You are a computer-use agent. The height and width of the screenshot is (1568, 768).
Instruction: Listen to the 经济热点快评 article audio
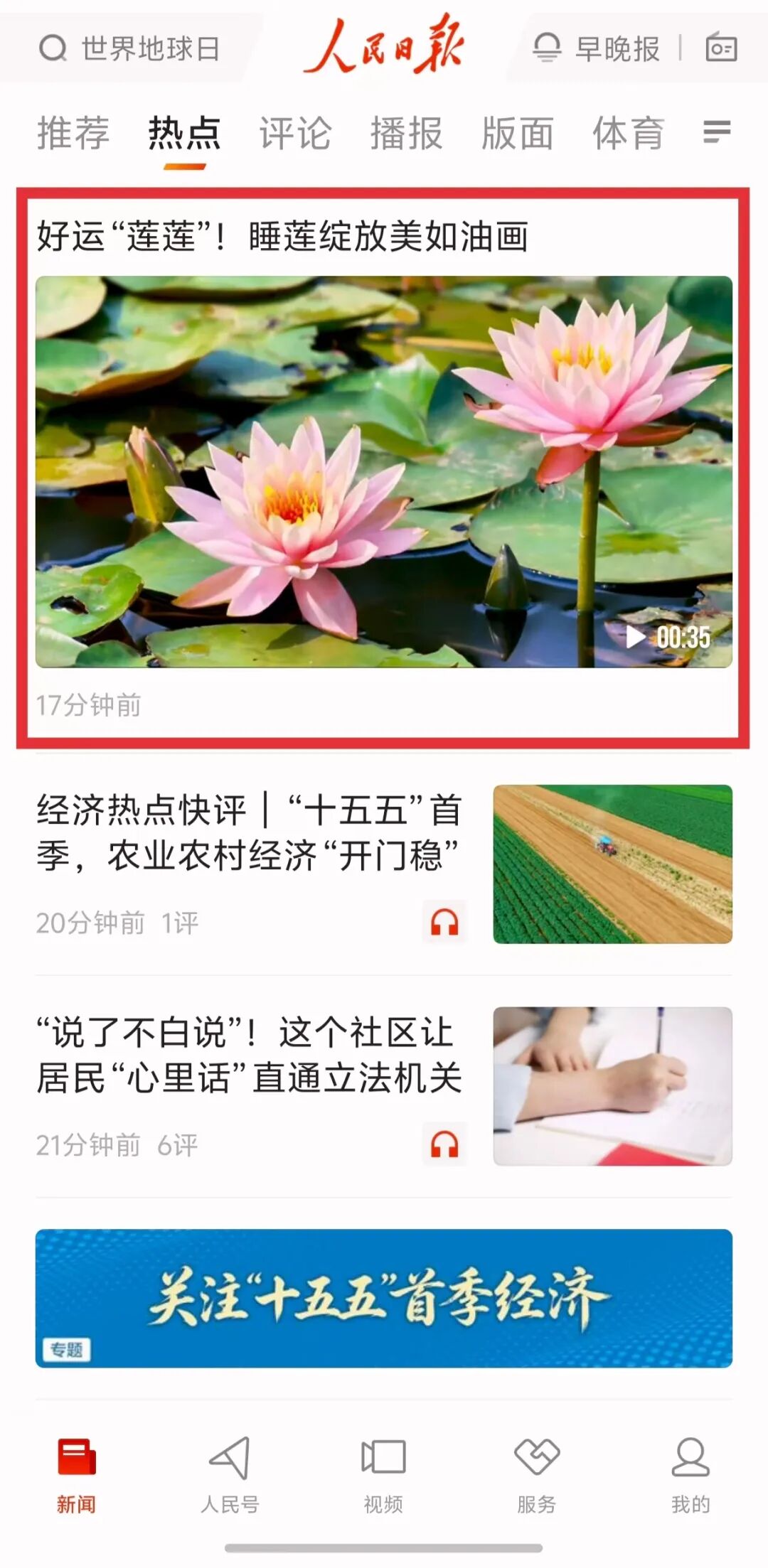pos(444,922)
